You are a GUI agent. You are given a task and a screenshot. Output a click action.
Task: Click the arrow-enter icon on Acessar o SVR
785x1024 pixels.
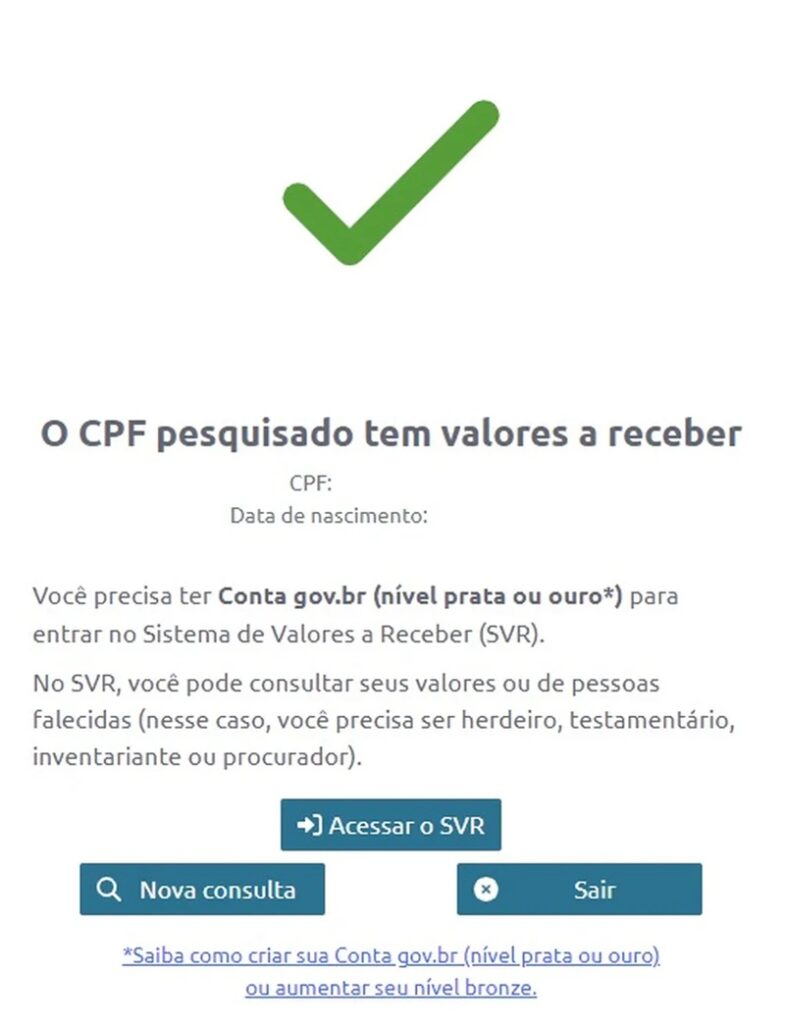(x=309, y=825)
